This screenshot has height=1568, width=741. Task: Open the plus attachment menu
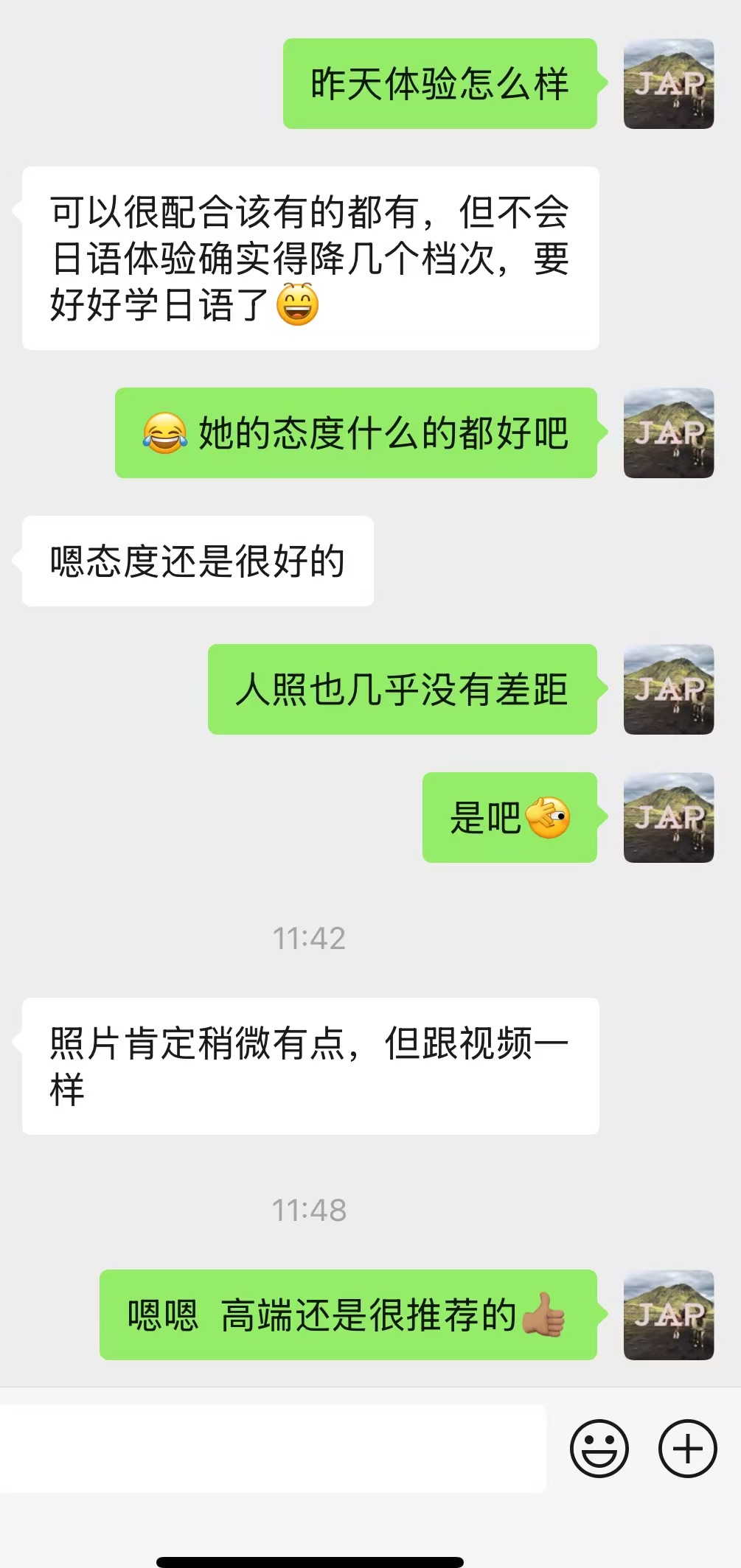687,1449
